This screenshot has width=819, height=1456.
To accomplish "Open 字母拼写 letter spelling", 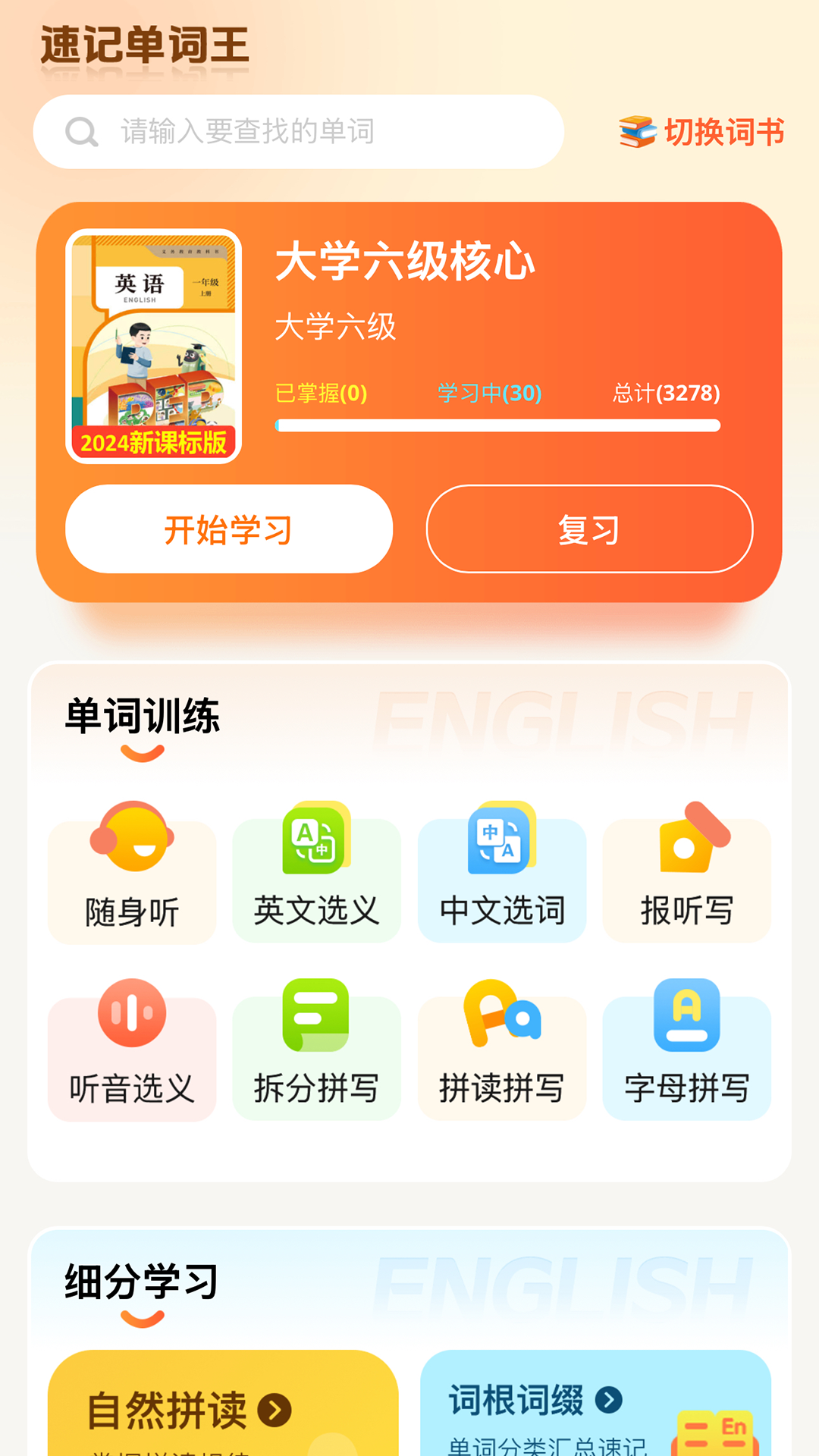I will click(687, 1050).
